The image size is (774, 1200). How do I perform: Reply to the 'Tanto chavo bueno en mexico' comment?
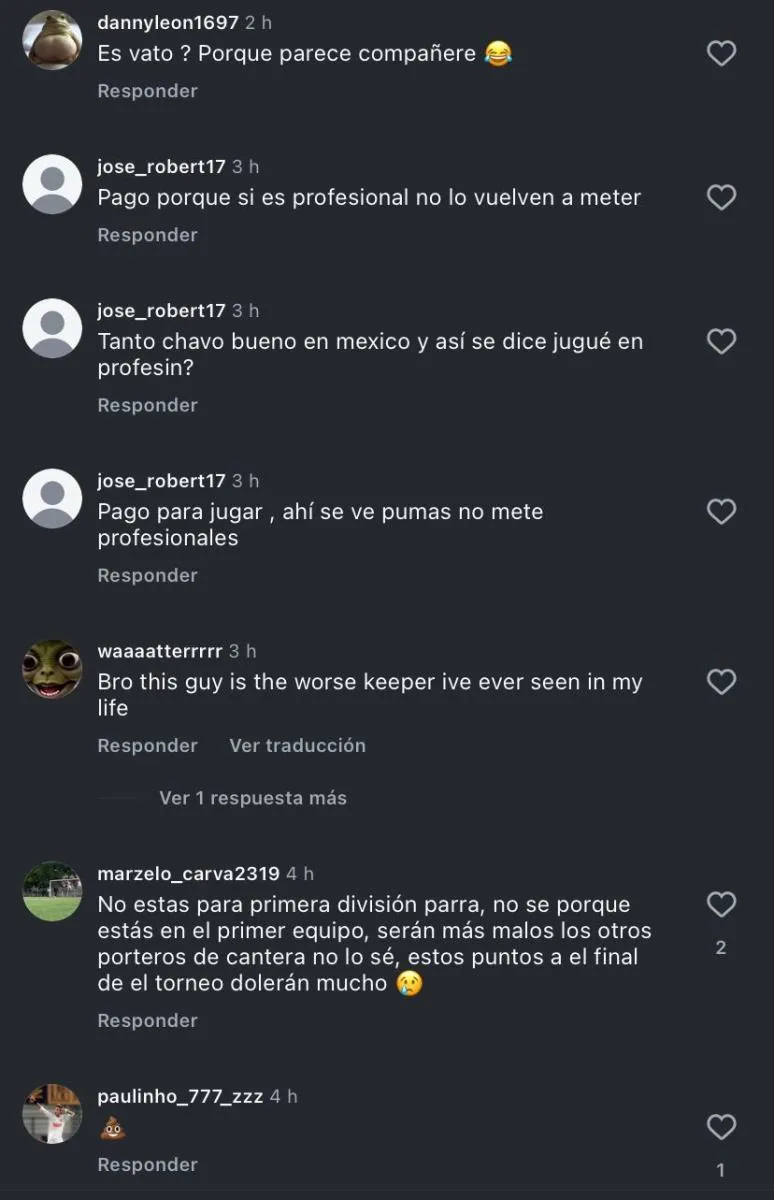coord(147,405)
